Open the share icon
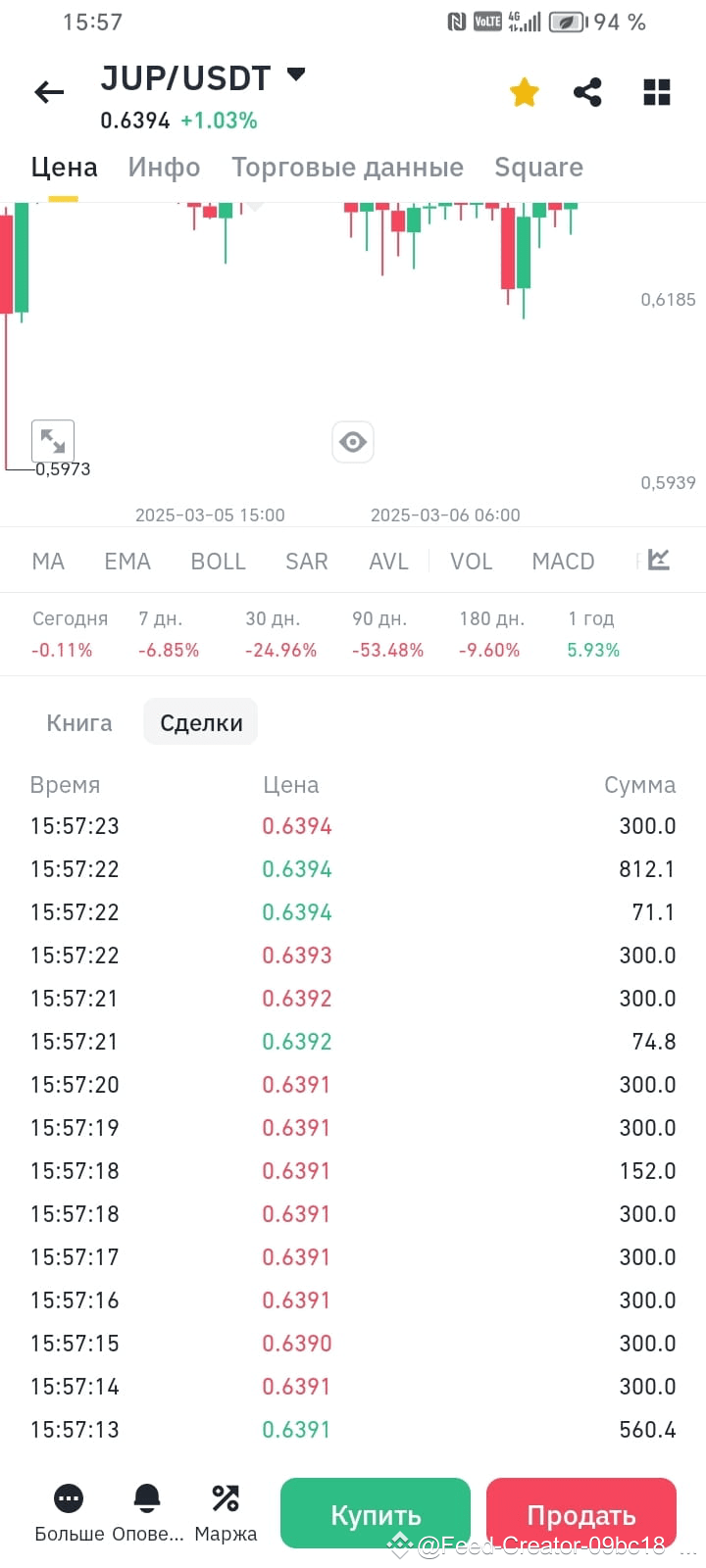 (588, 91)
